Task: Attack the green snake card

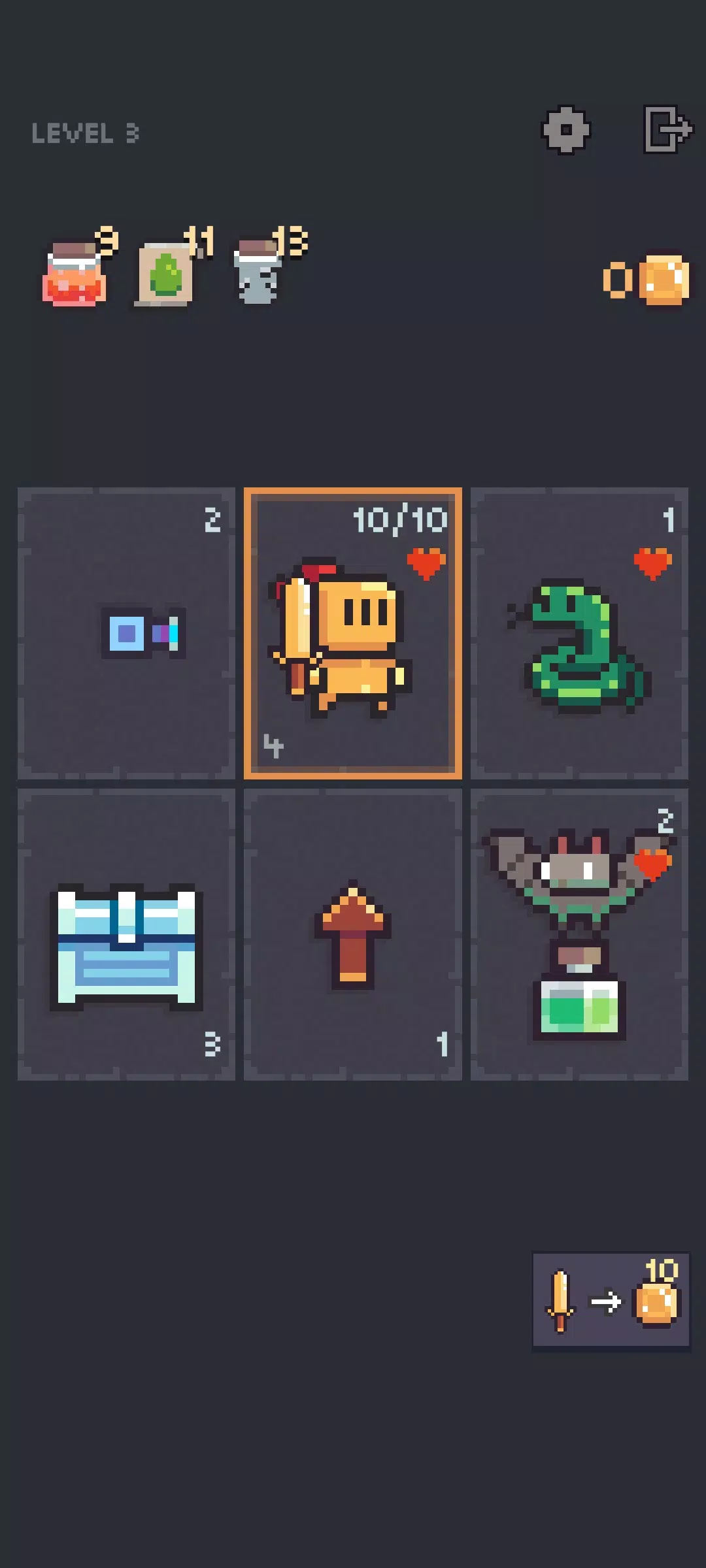Action: tap(579, 633)
